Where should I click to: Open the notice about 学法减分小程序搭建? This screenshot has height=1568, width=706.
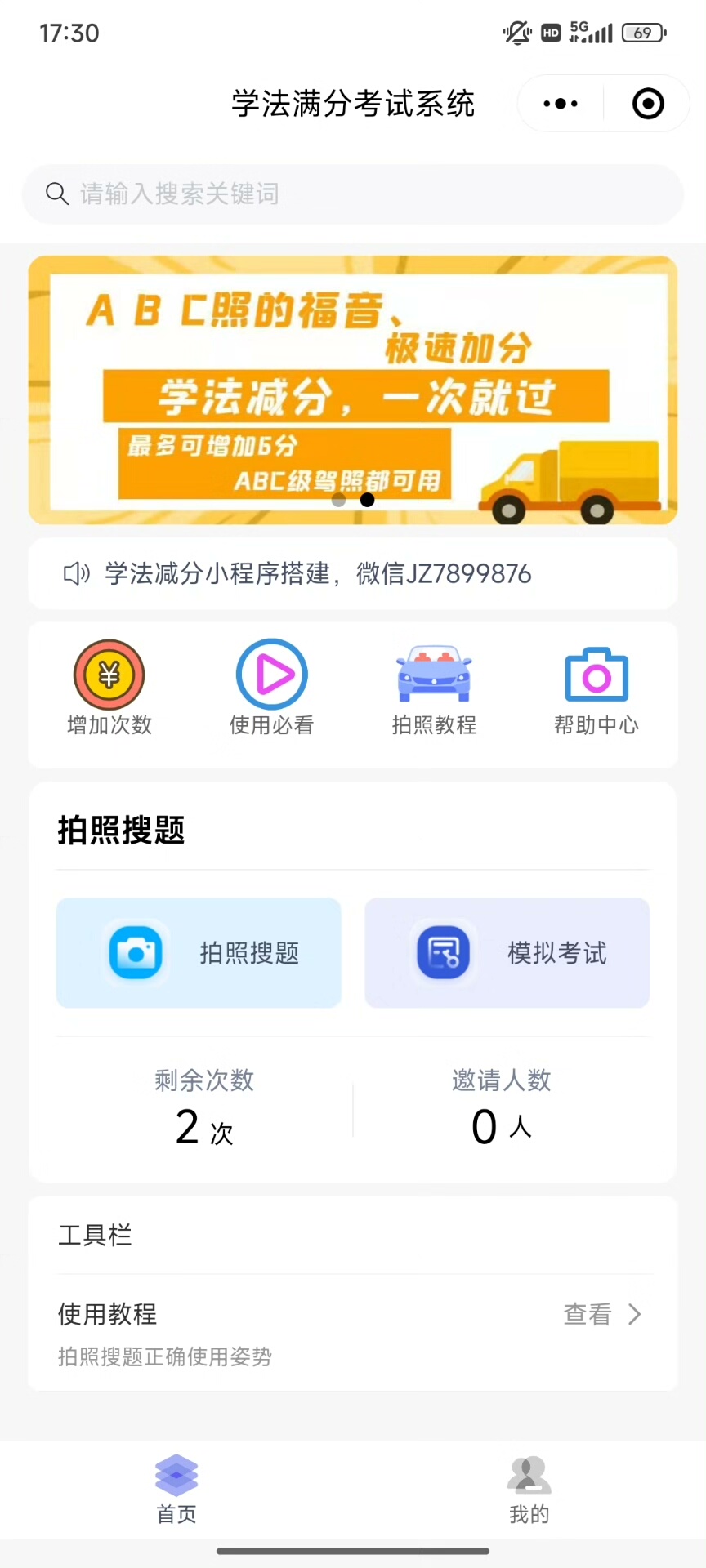353,574
